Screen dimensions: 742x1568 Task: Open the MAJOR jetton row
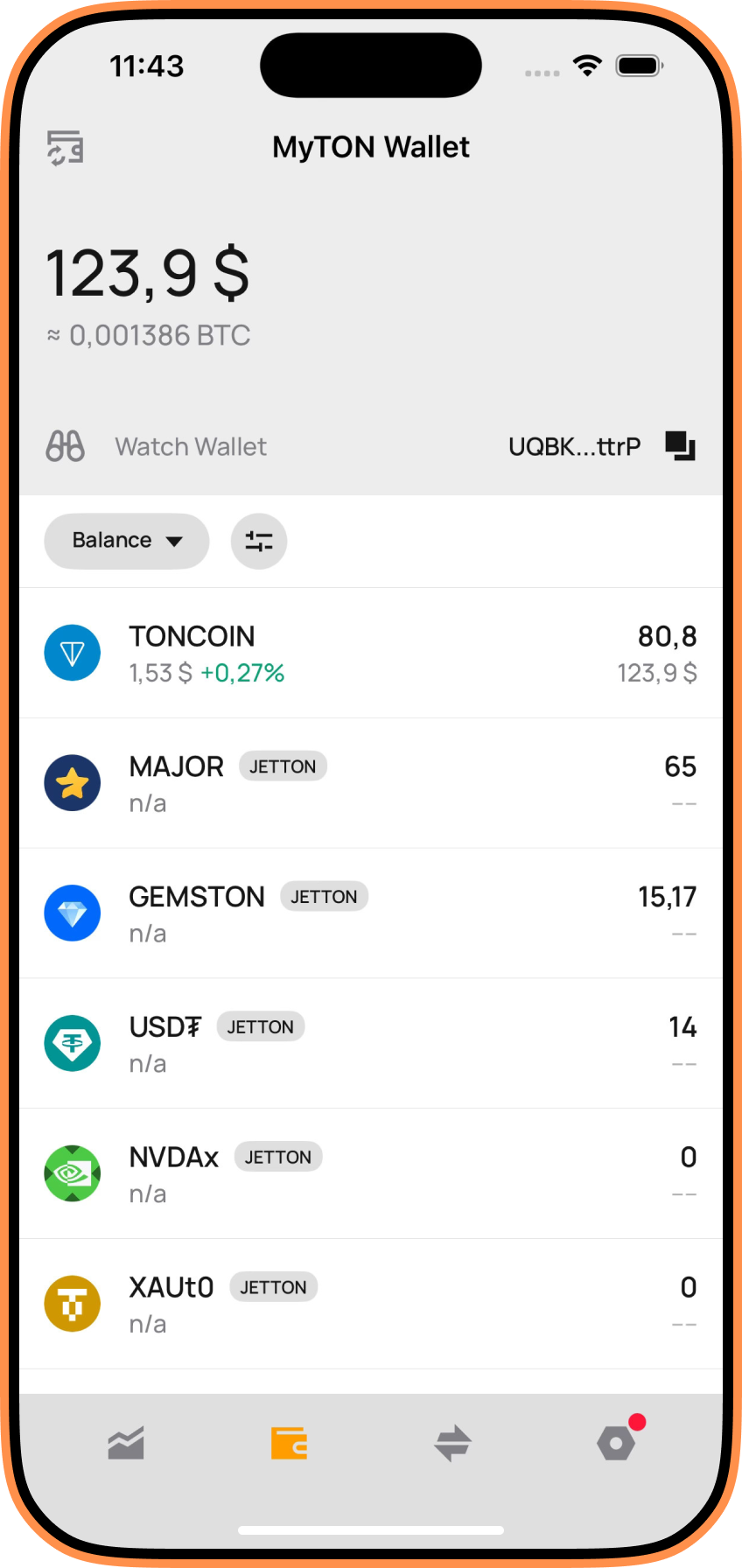(x=371, y=783)
